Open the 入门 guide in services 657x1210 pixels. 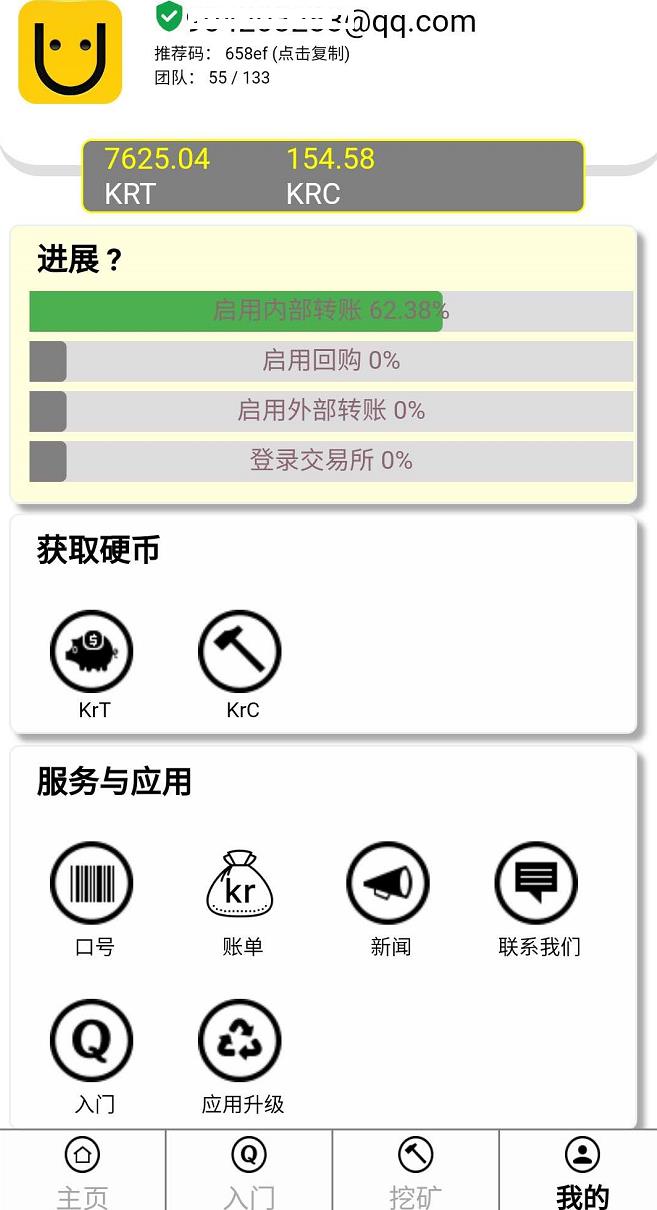coord(91,1041)
